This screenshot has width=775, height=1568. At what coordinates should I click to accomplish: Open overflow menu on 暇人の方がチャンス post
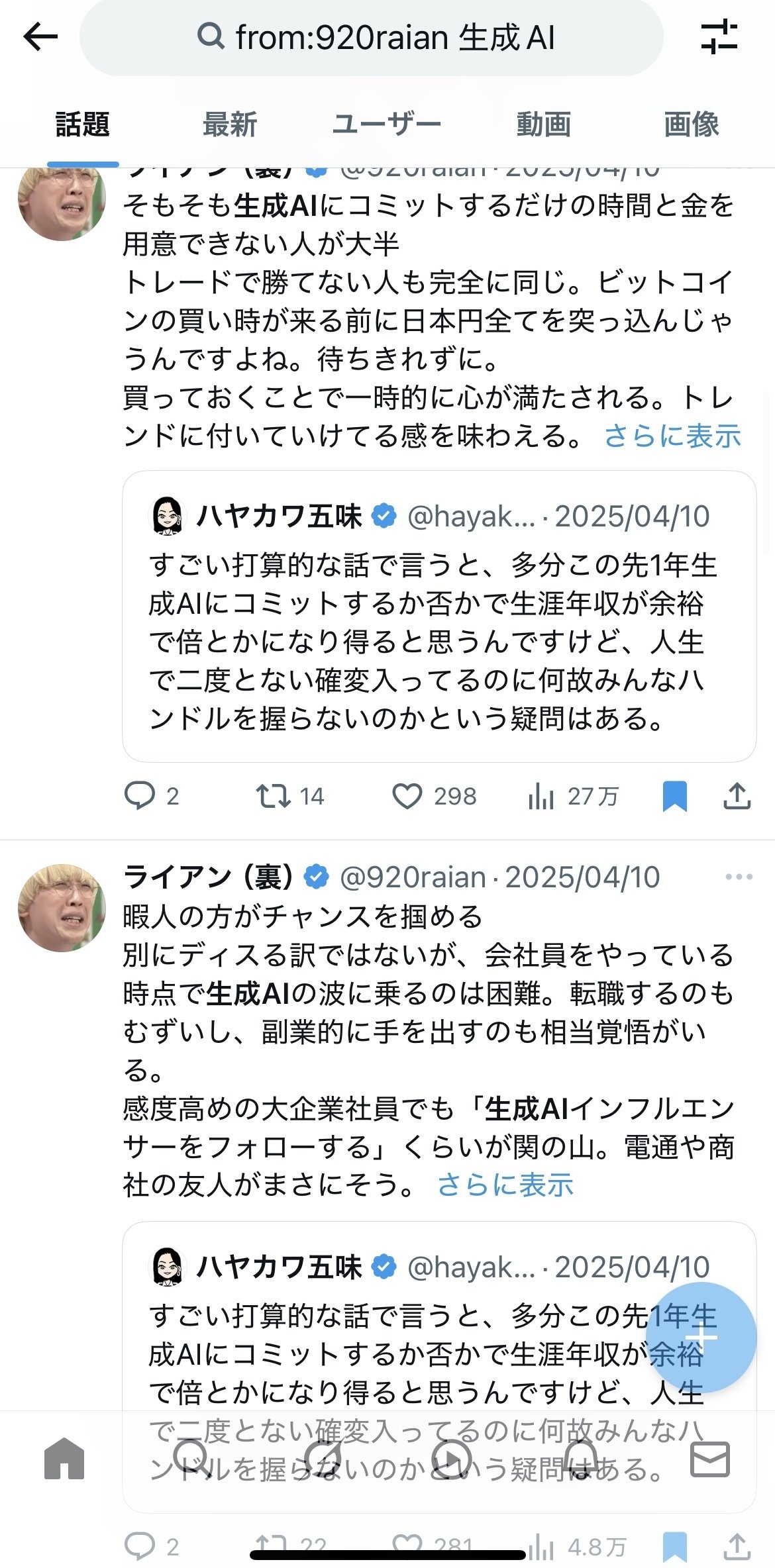[739, 877]
